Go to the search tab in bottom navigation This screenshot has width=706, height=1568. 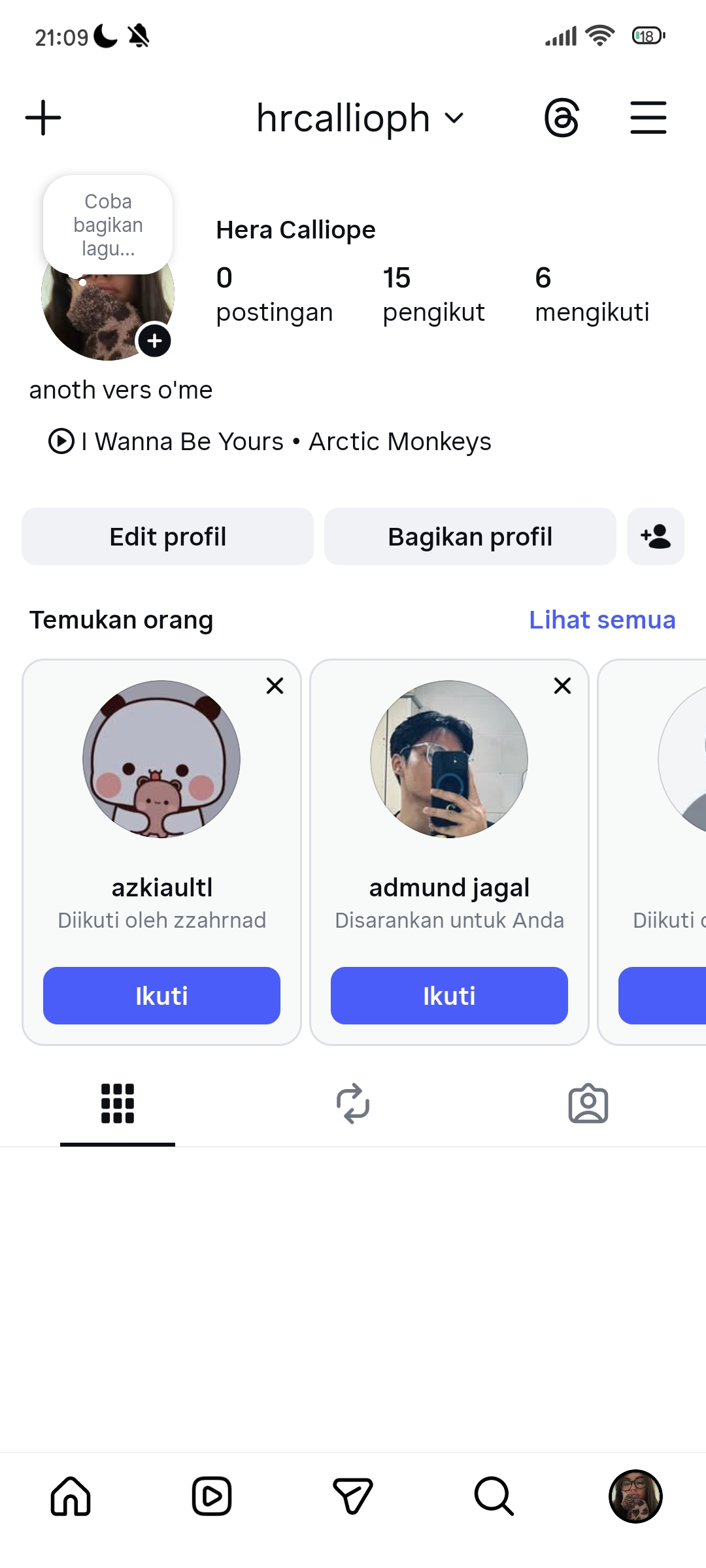(494, 1496)
